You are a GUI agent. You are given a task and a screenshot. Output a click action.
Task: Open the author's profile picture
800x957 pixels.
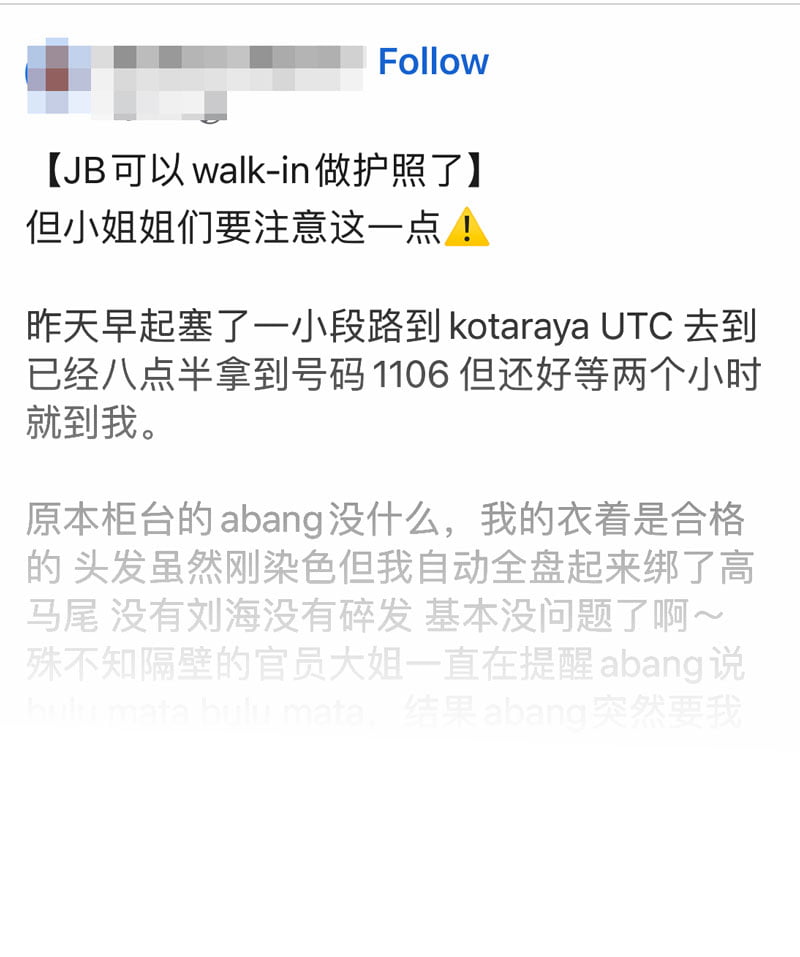(x=52, y=75)
